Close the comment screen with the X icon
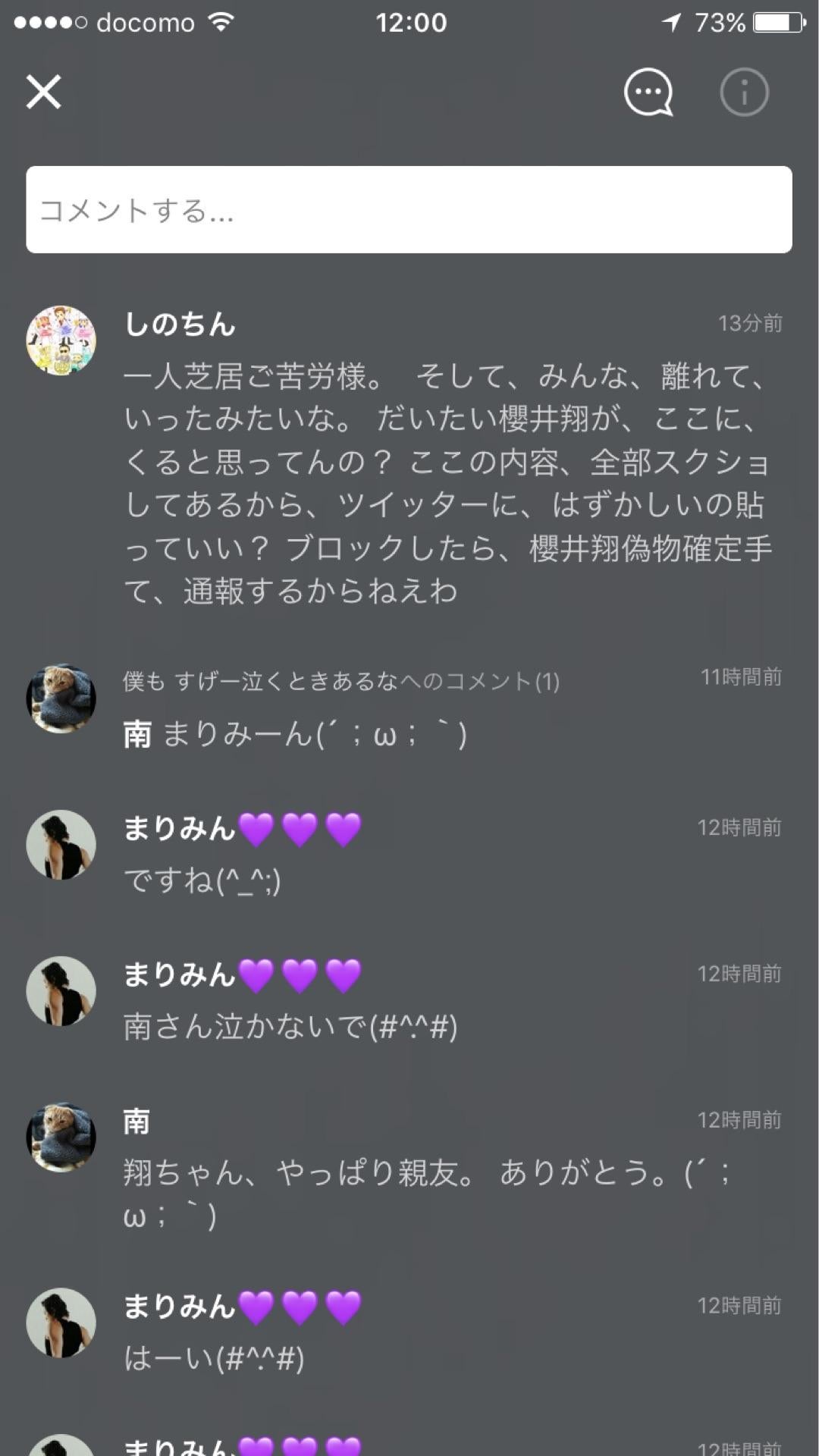 coord(43,93)
